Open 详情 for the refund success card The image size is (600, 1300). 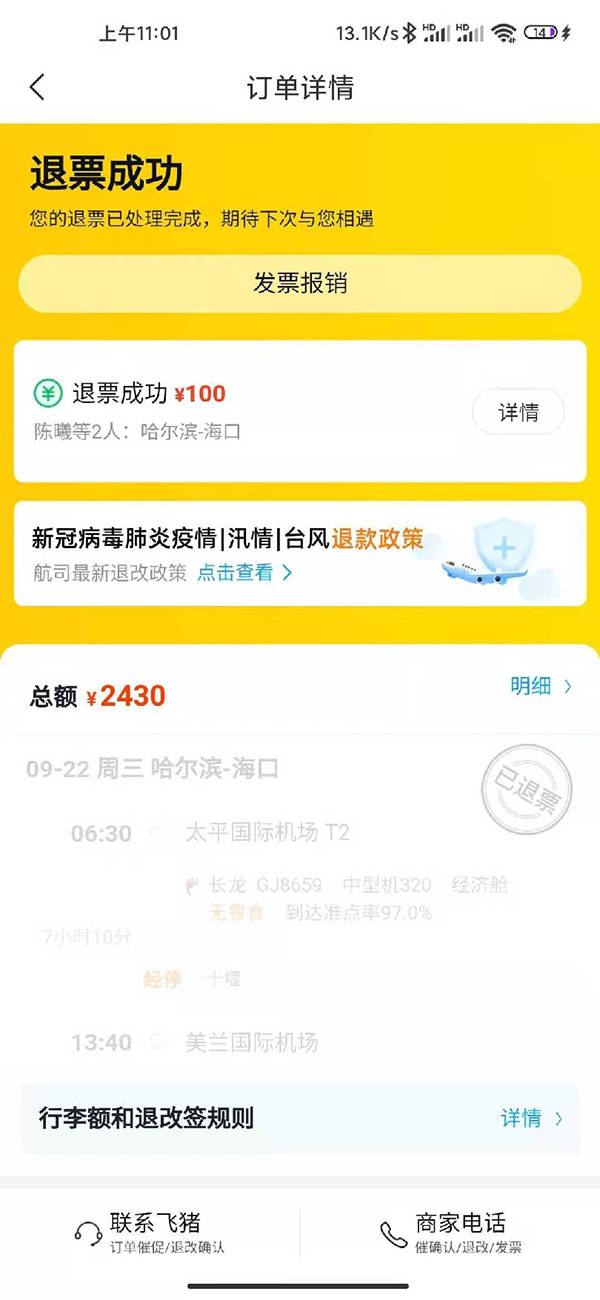coord(518,412)
